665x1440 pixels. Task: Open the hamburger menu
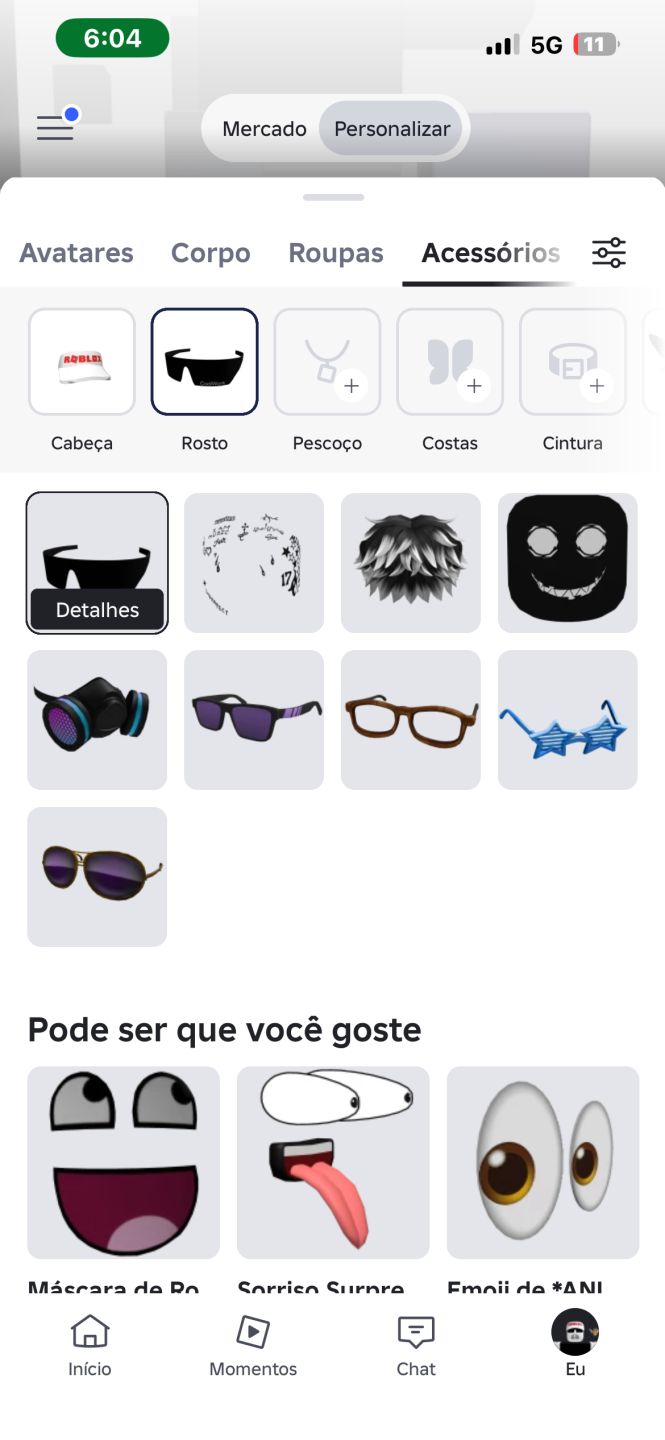tap(55, 127)
